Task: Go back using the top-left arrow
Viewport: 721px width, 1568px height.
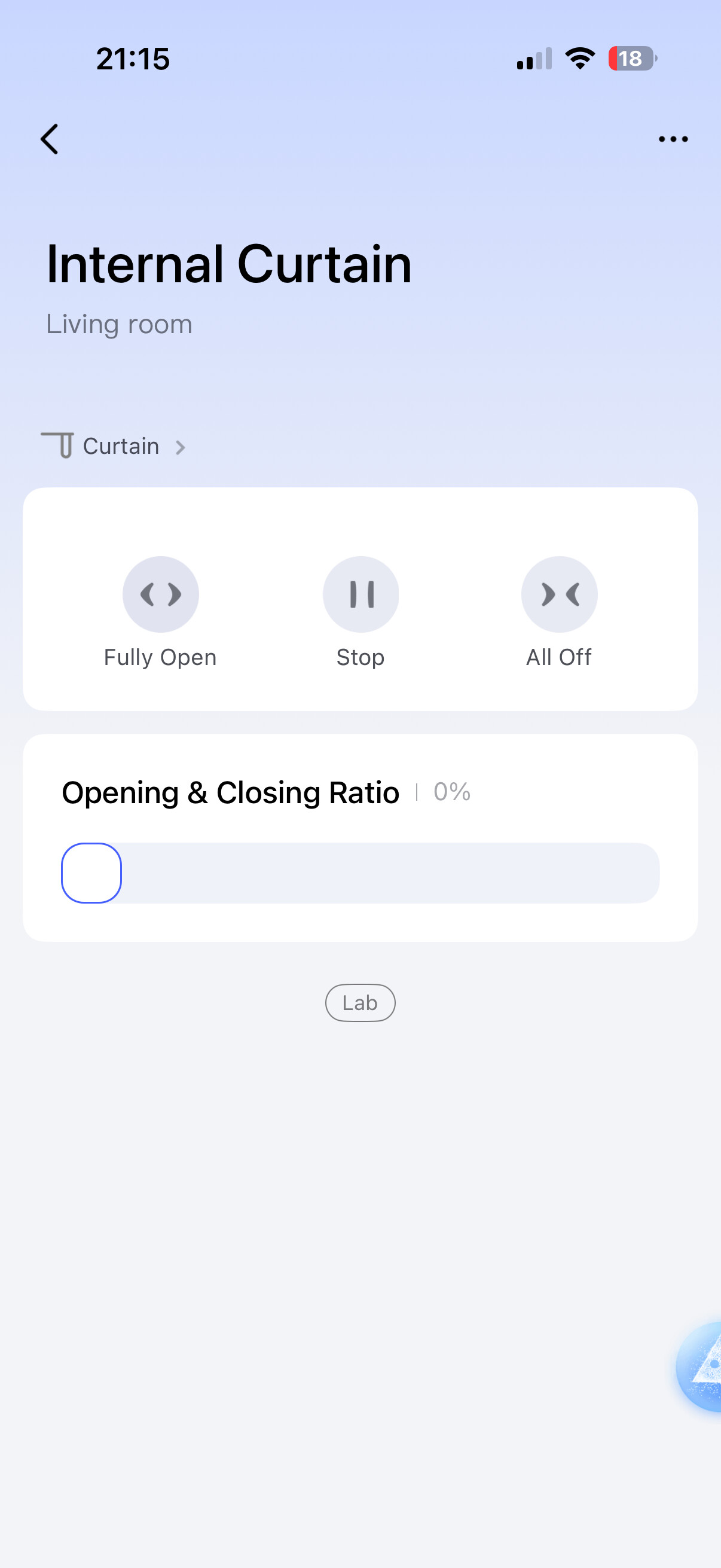Action: point(49,139)
